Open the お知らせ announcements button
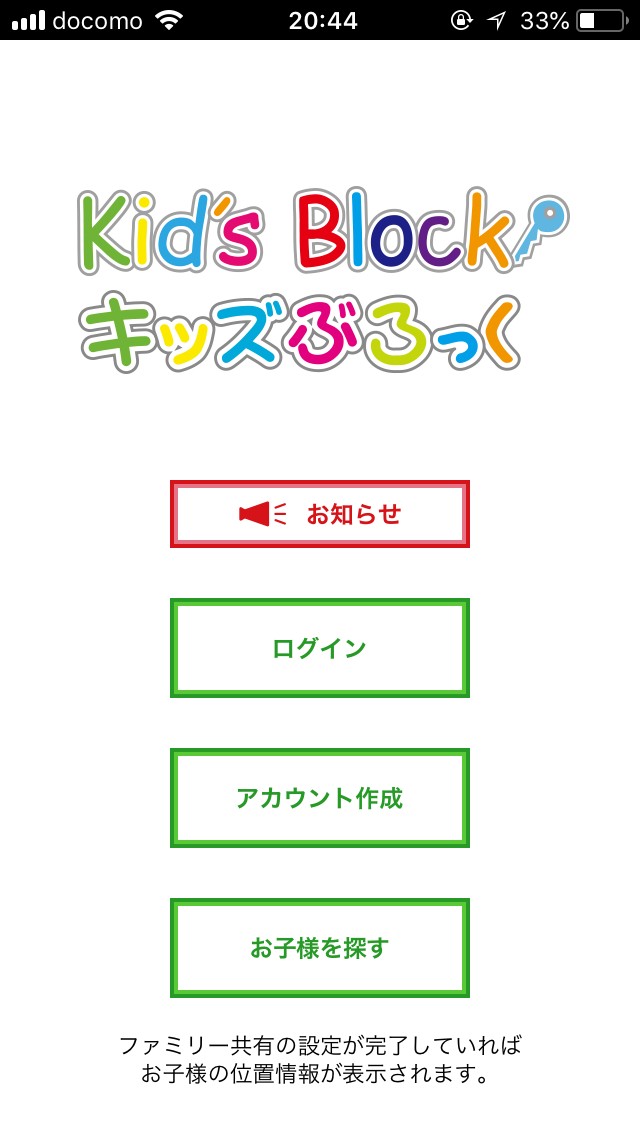 [320, 514]
